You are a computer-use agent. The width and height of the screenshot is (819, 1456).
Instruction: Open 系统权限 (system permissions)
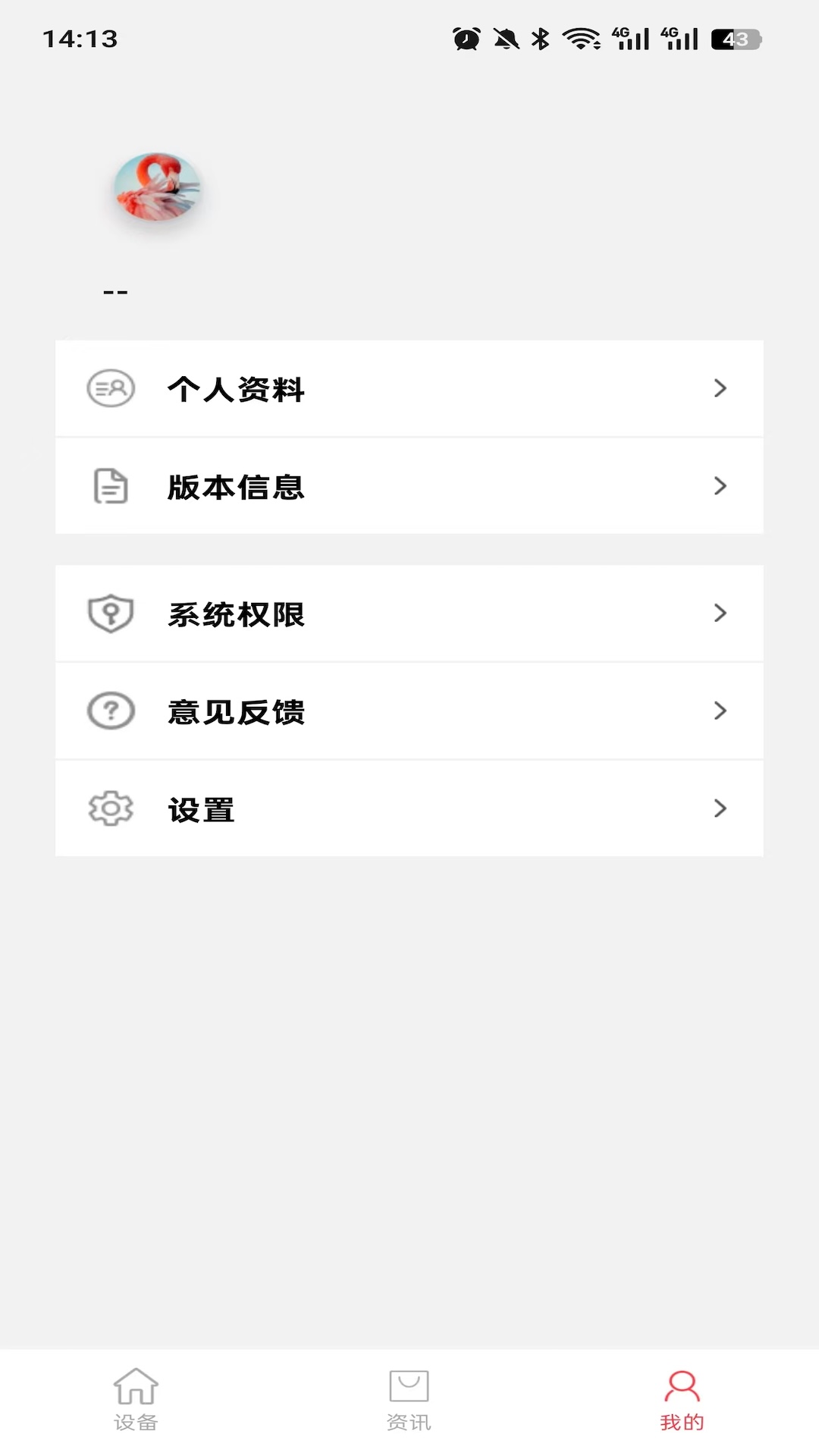[409, 613]
